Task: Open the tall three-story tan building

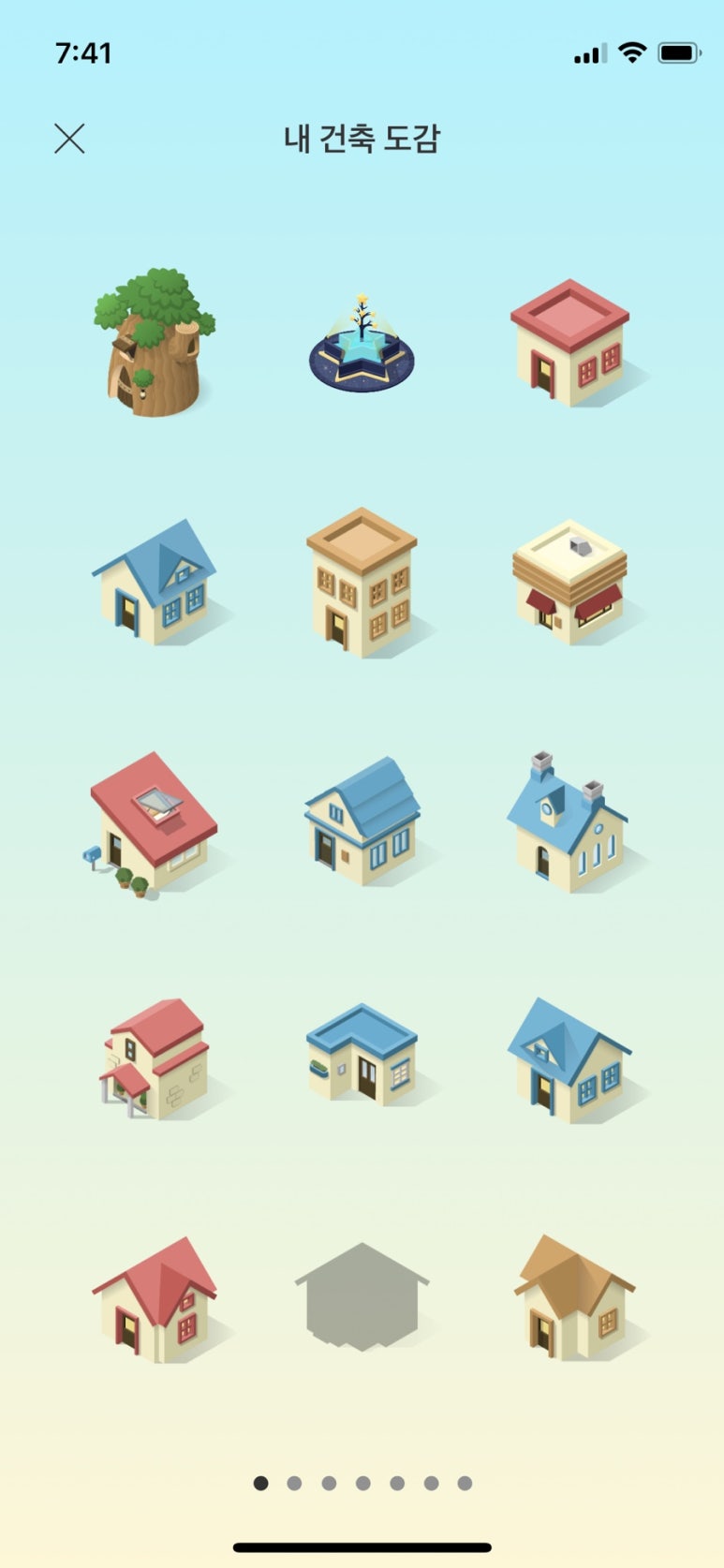Action: tap(362, 582)
